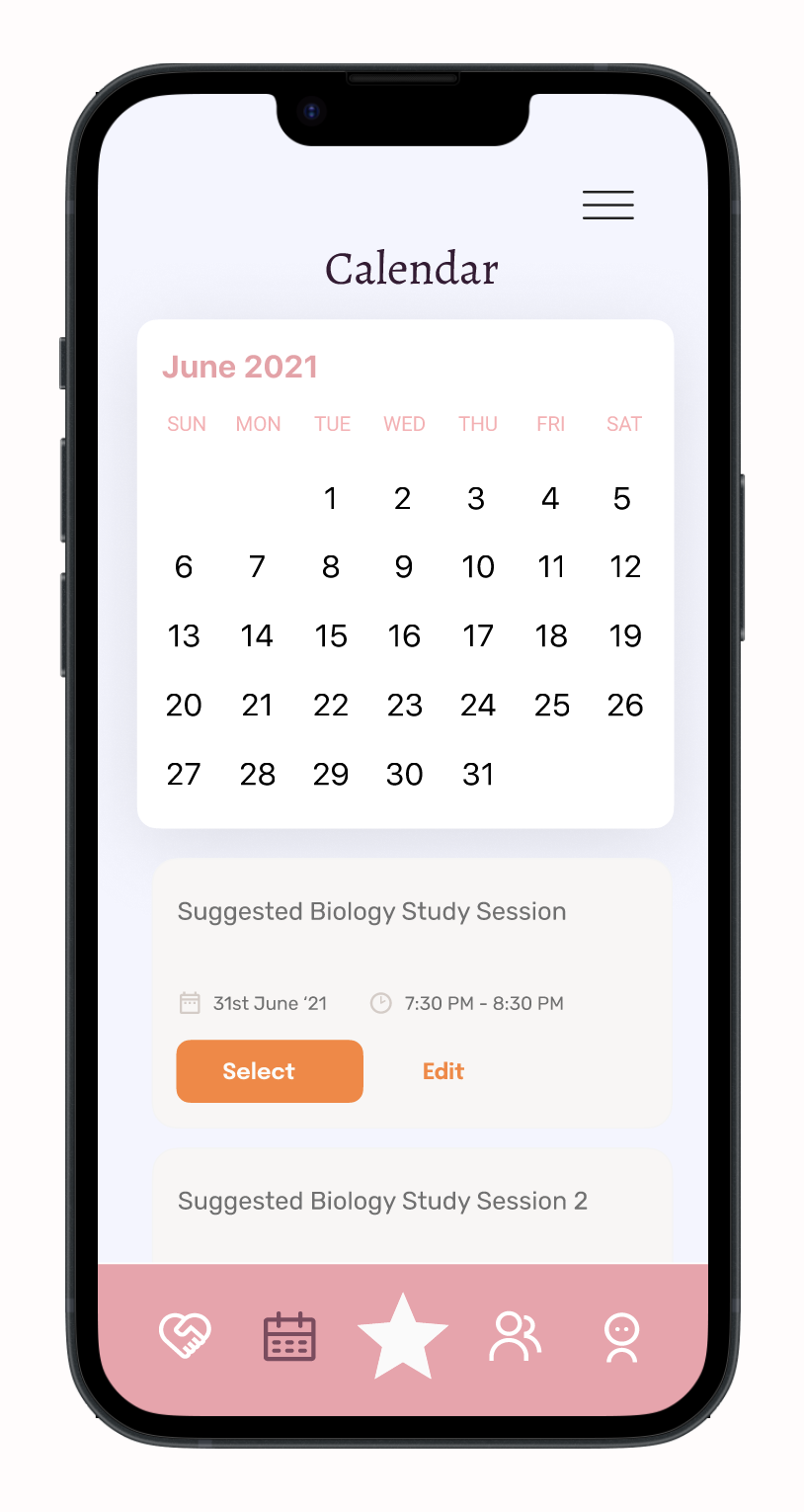Edit the suggested Biology study session
The width and height of the screenshot is (804, 1512).
[x=442, y=1071]
